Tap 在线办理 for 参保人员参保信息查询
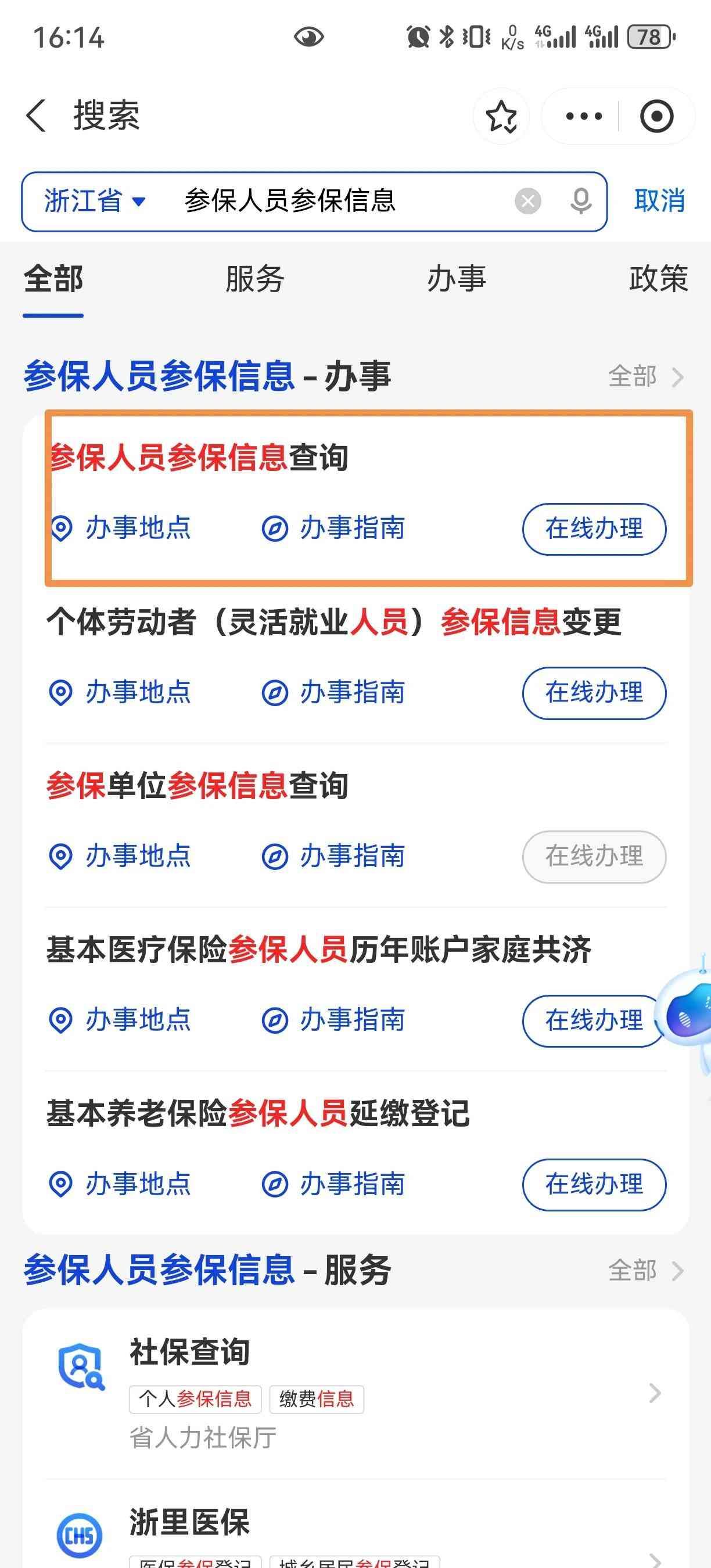The height and width of the screenshot is (1568, 711). [x=594, y=528]
